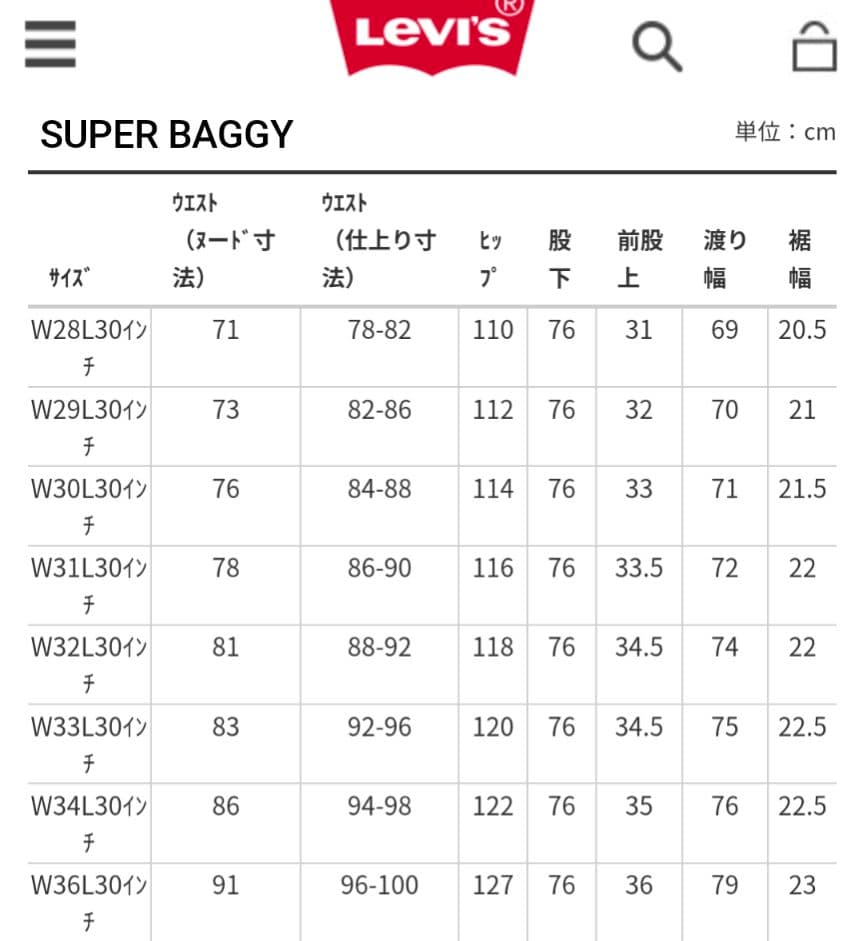Click the 渡り幅 column header
Screen dimensions: 863x941
(x=723, y=255)
